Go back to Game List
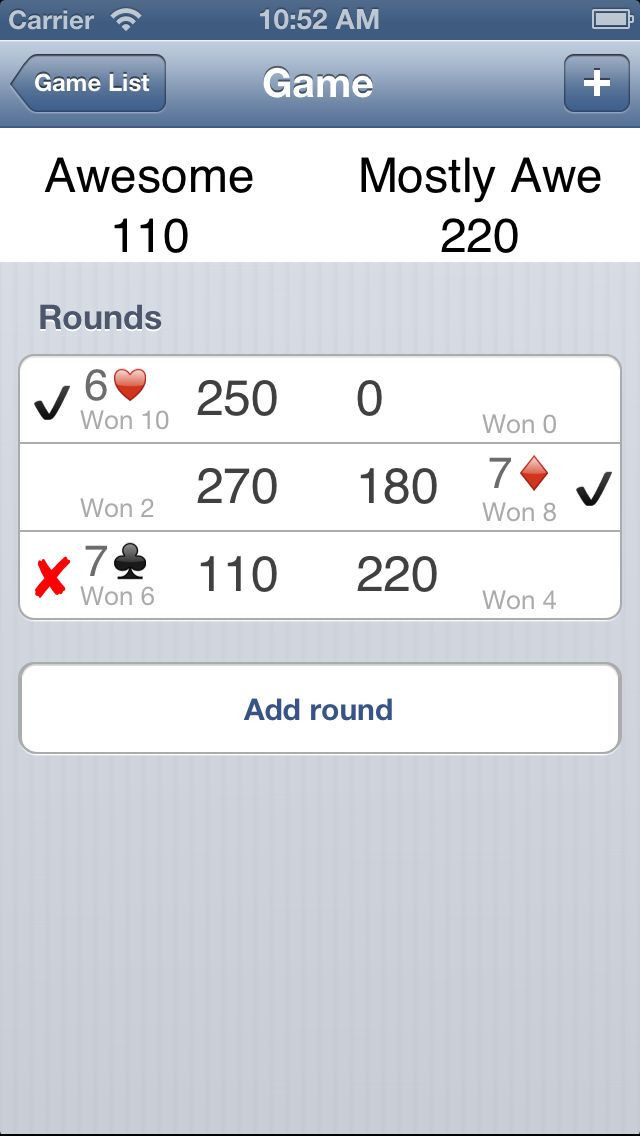Screen dimensions: 640x1136 coord(88,83)
